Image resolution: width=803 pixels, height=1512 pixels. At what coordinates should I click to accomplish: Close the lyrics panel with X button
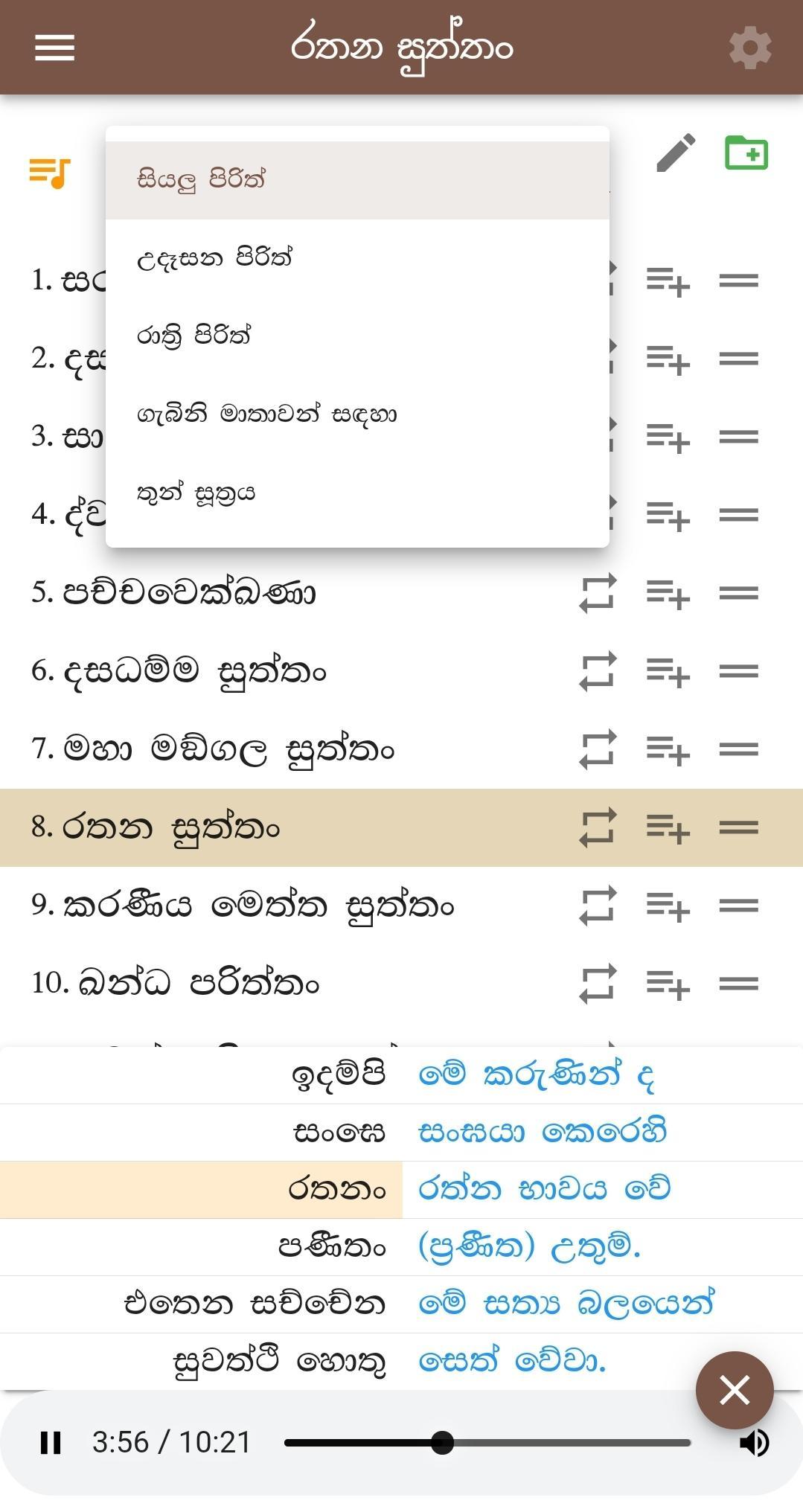click(x=735, y=1390)
